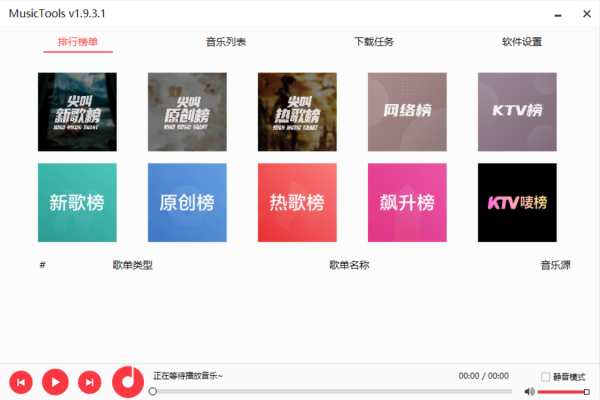Go to the 软件设置 tab
Screen dimensions: 600x400
[522, 42]
